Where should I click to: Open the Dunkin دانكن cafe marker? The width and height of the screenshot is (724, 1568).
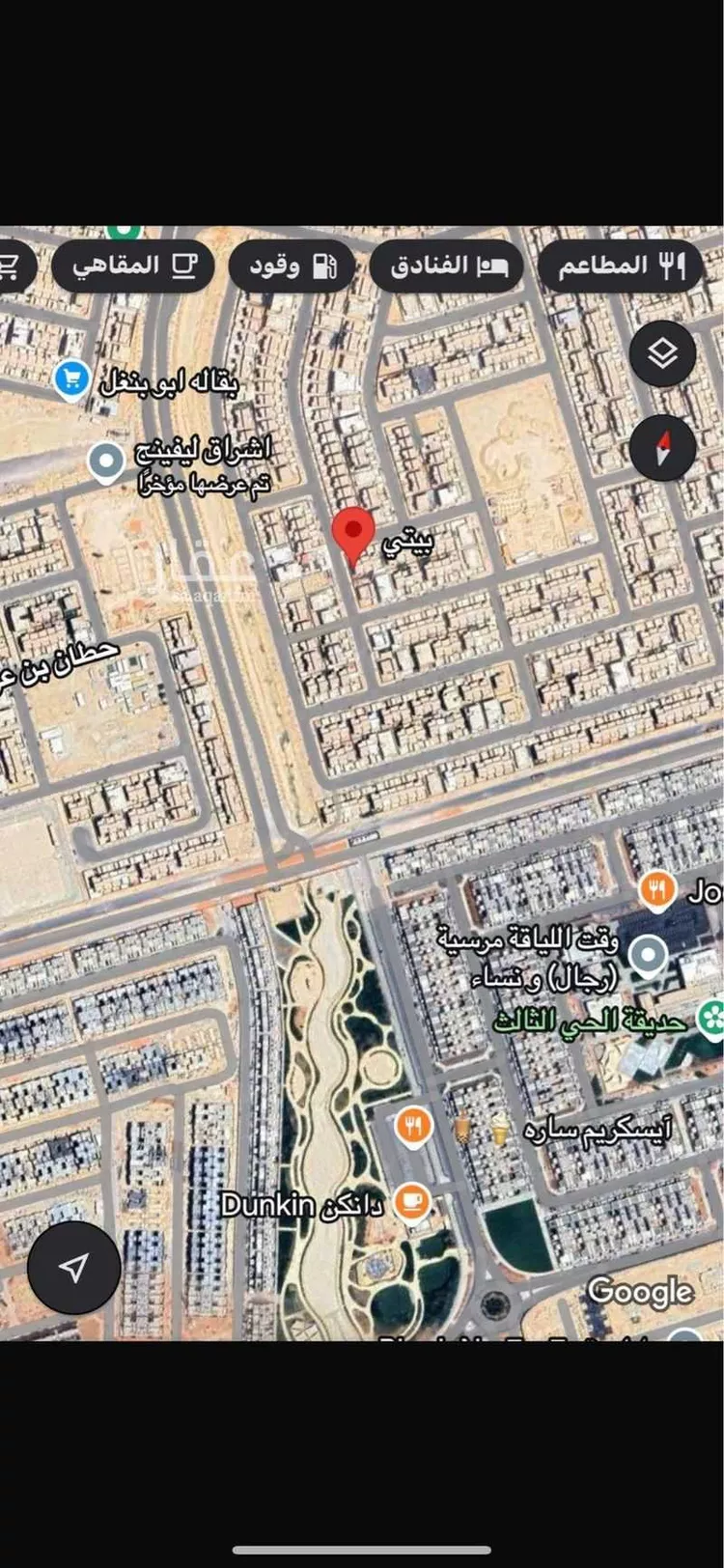click(412, 1200)
